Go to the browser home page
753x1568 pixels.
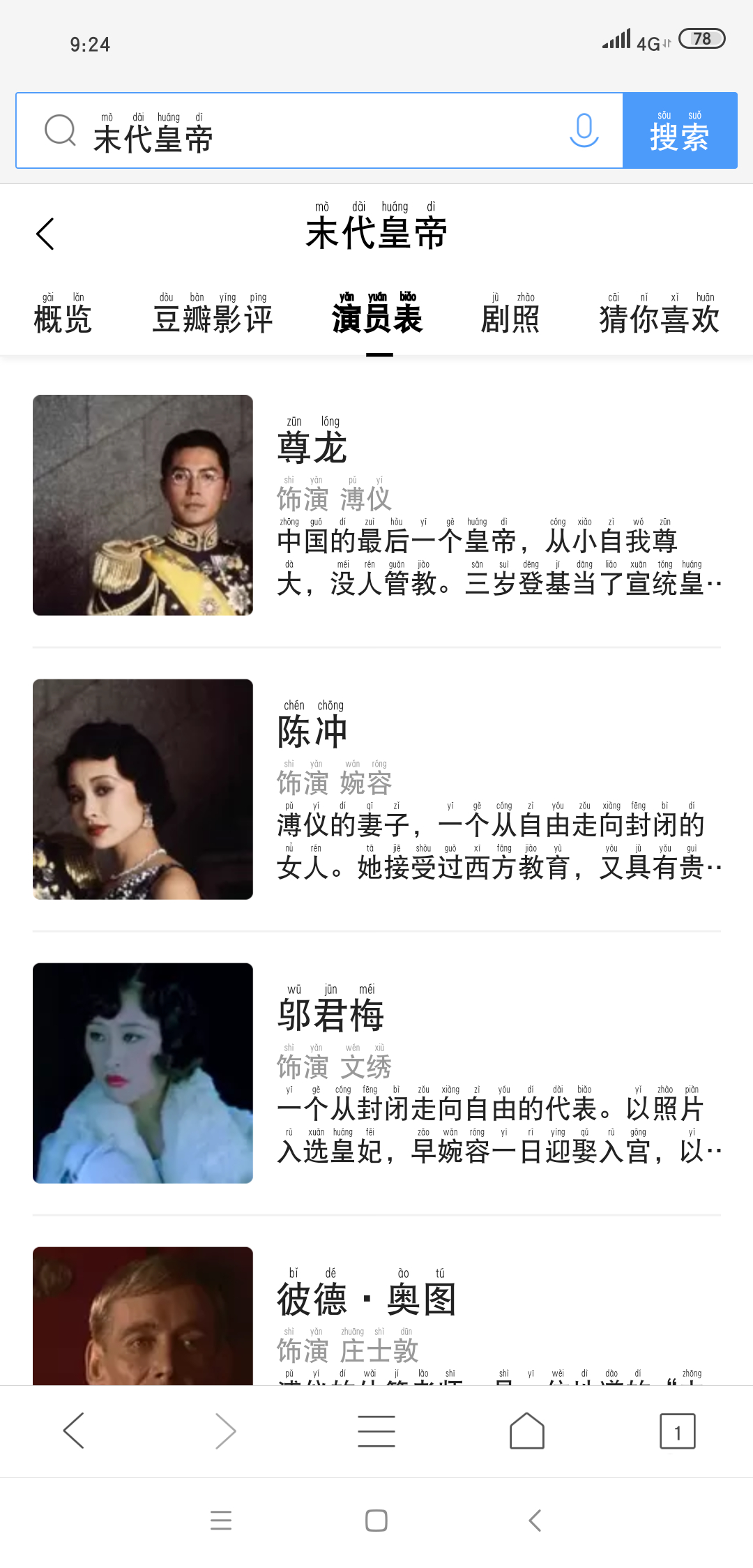[527, 1431]
